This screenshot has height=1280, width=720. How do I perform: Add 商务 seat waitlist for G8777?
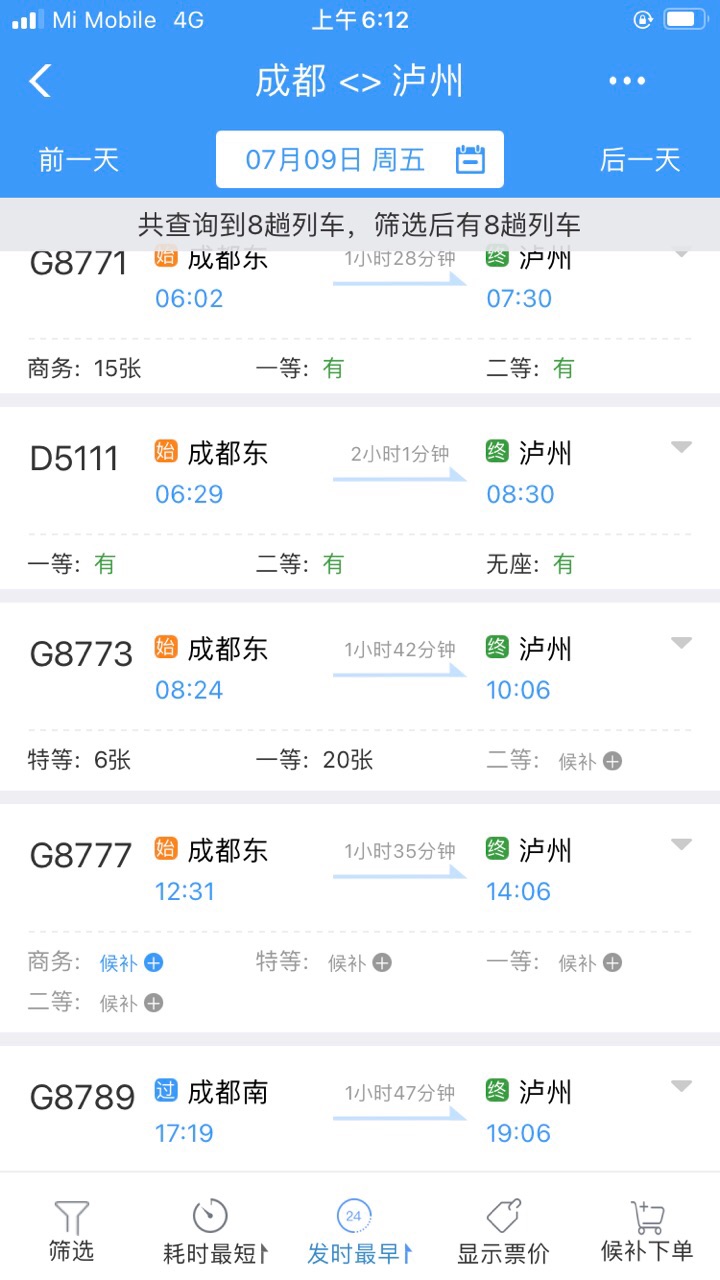tap(153, 963)
